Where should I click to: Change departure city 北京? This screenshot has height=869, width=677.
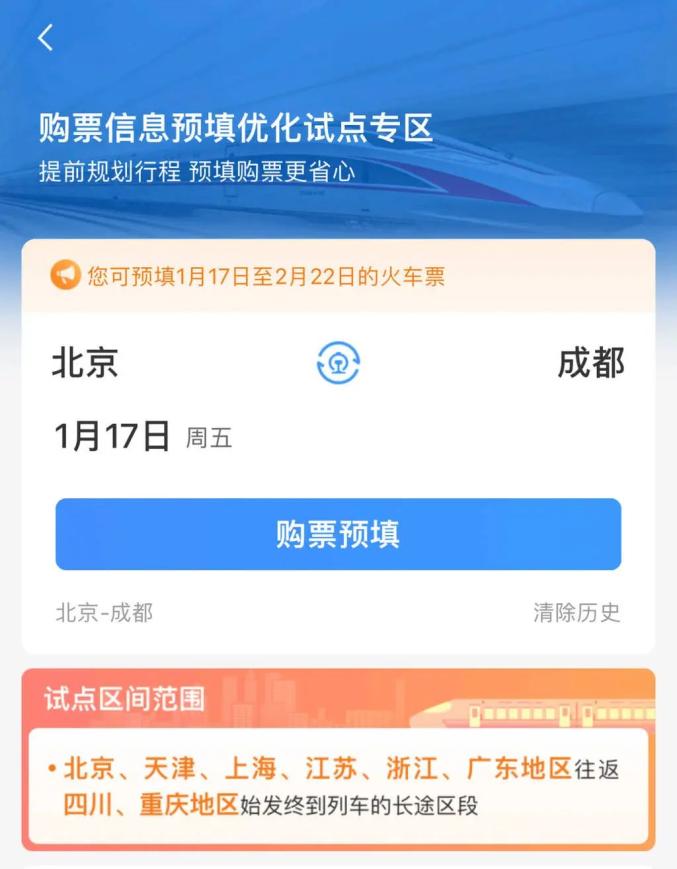(85, 363)
